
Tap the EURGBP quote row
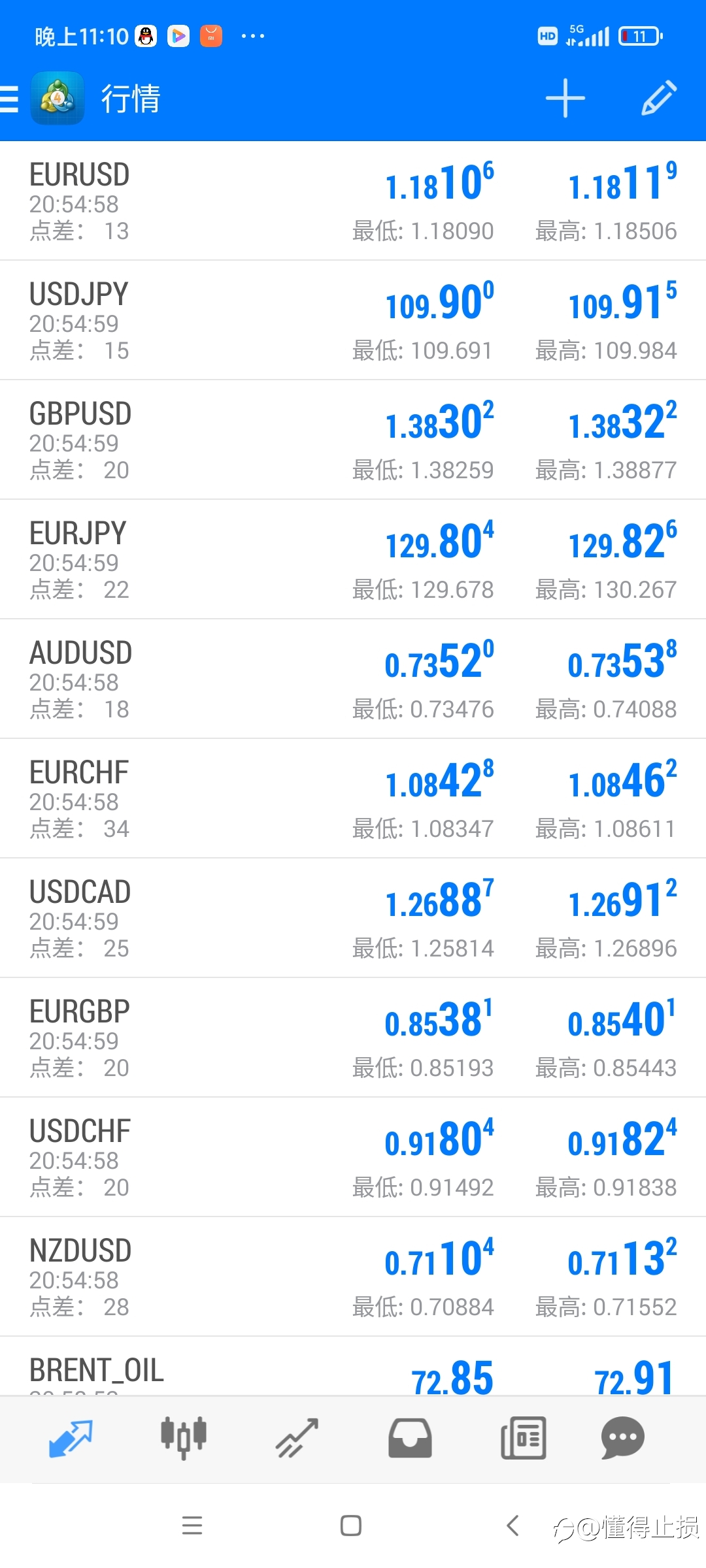(x=353, y=1038)
